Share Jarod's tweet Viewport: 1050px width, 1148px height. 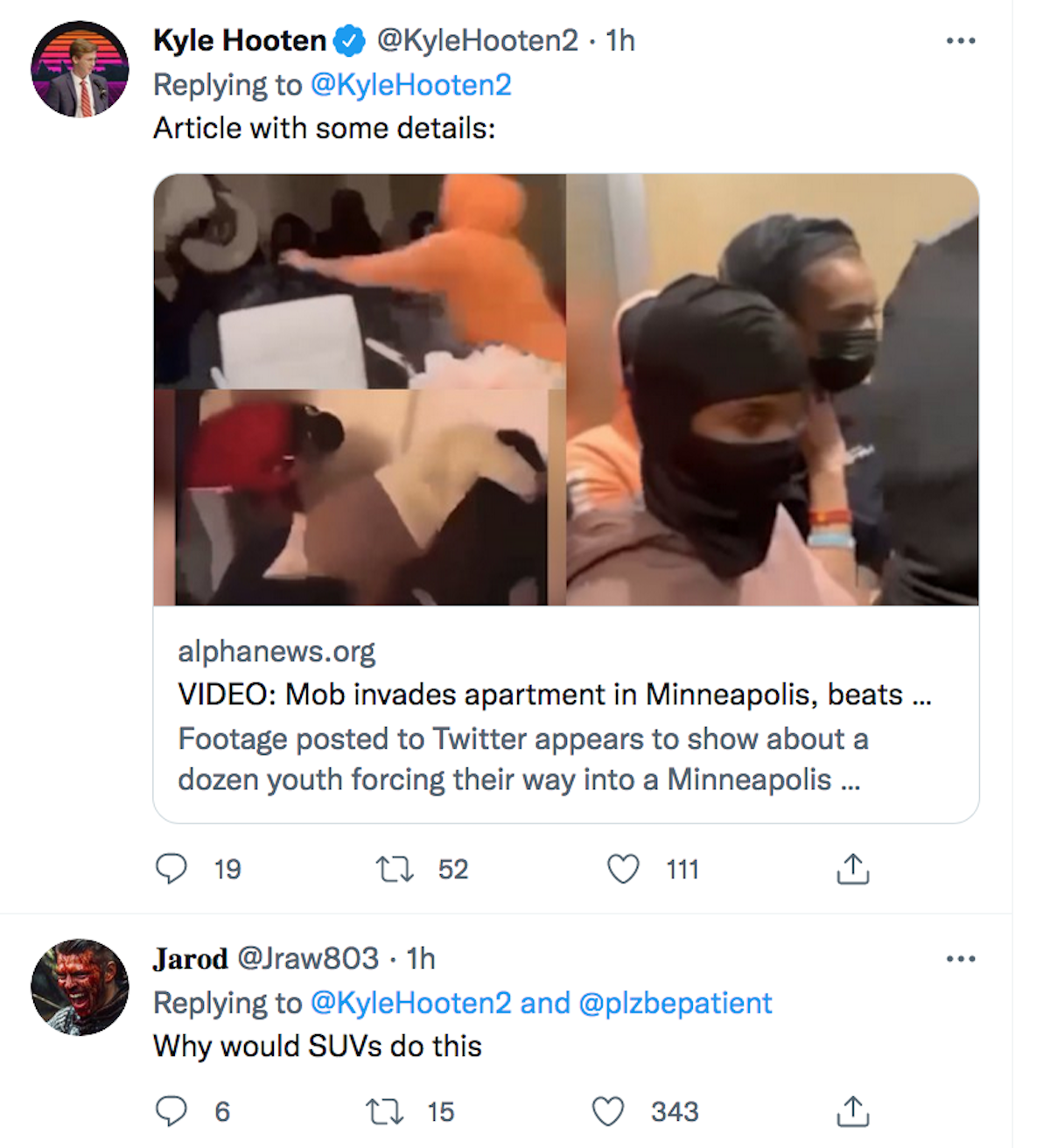click(x=852, y=1111)
